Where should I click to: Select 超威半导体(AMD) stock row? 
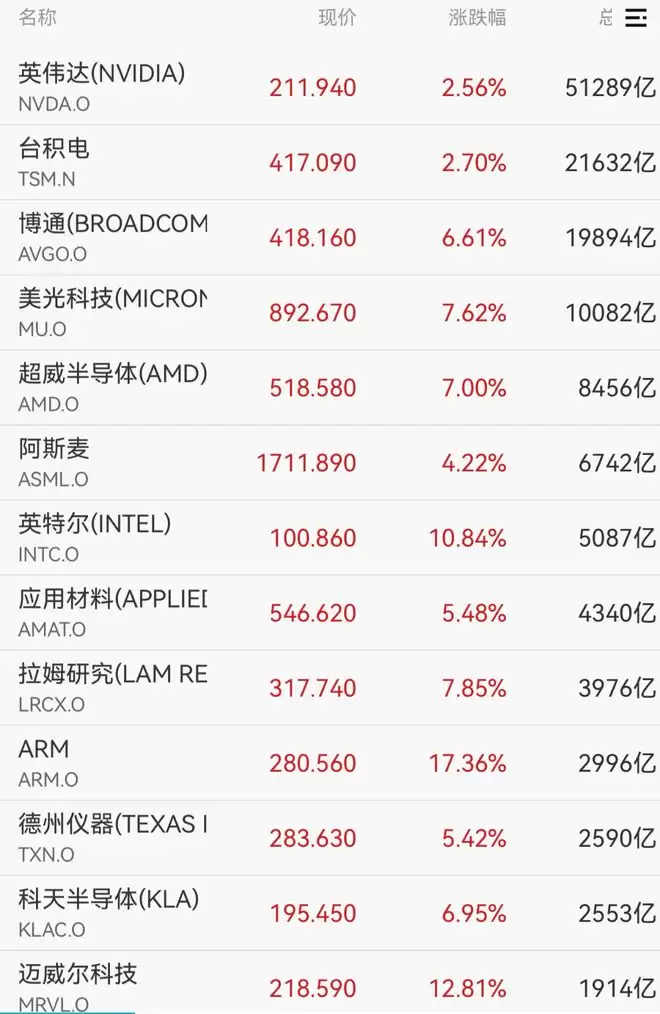[x=330, y=387]
